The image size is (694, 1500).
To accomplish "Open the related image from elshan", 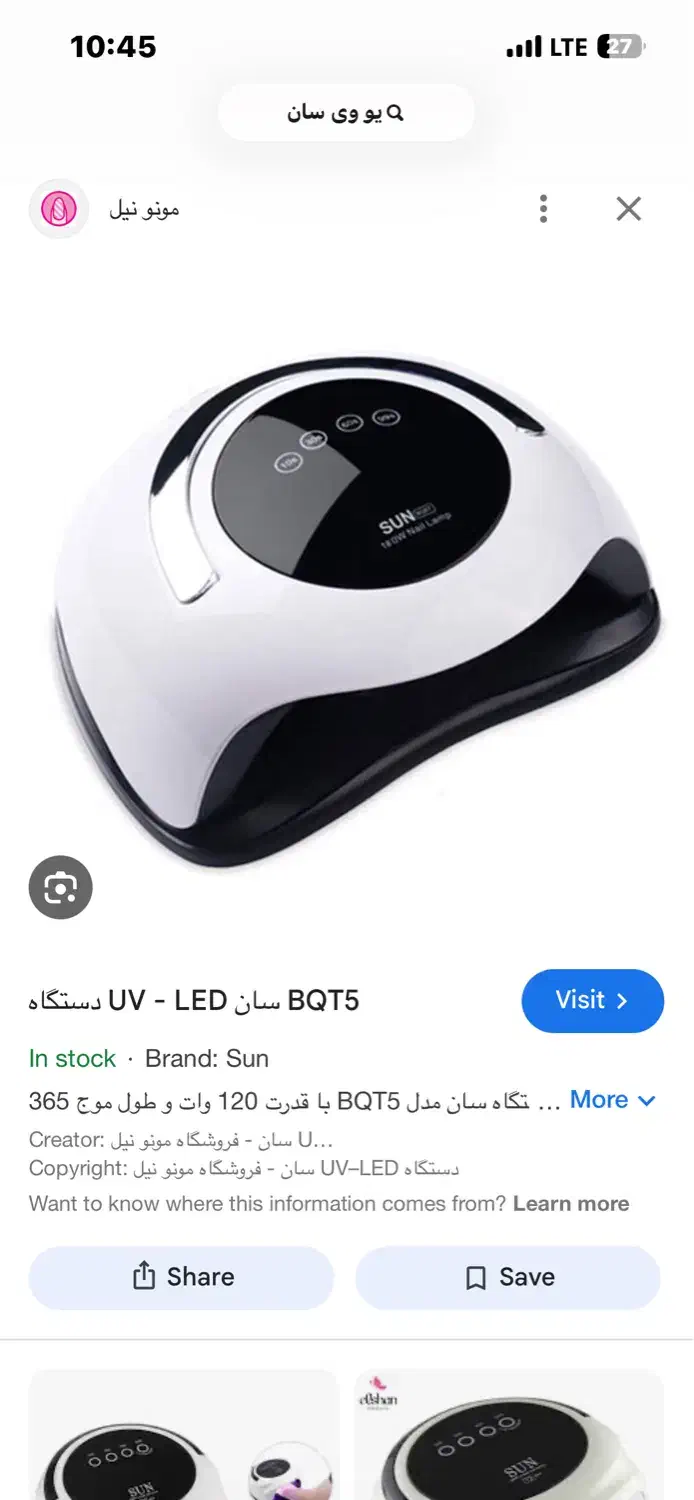I will 509,1440.
